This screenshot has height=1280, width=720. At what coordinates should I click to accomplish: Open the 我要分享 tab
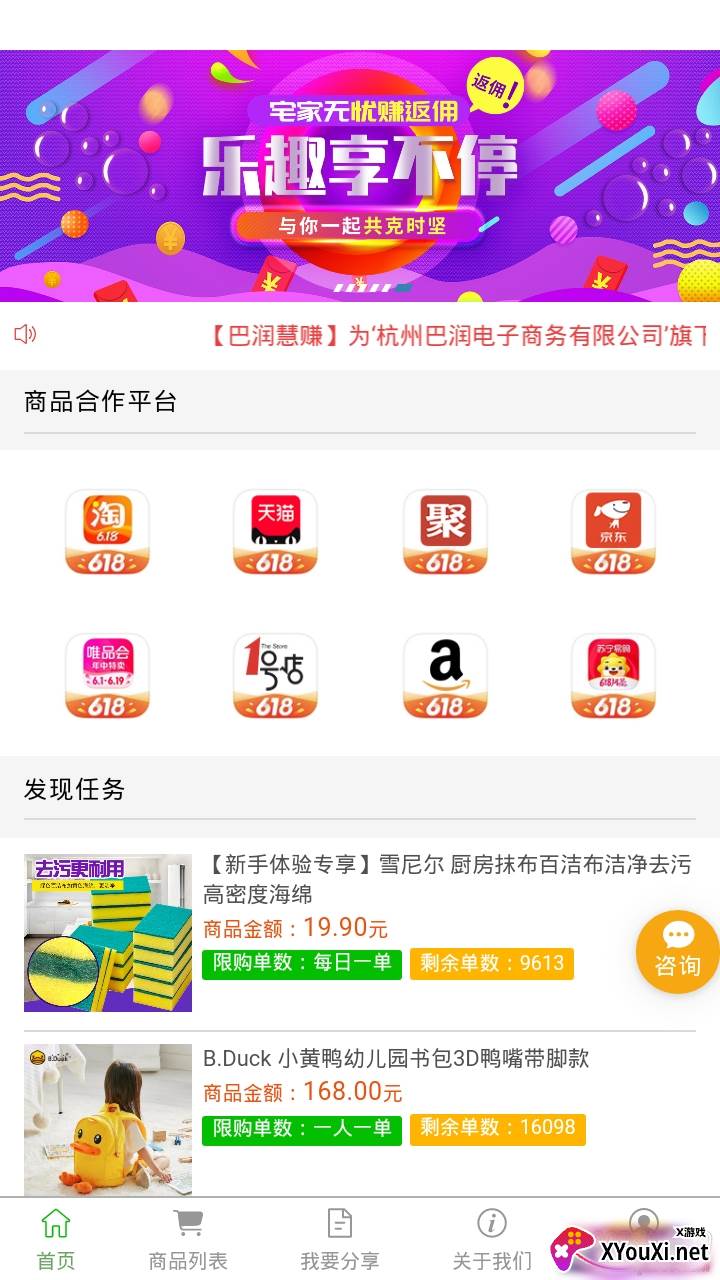[x=340, y=1239]
